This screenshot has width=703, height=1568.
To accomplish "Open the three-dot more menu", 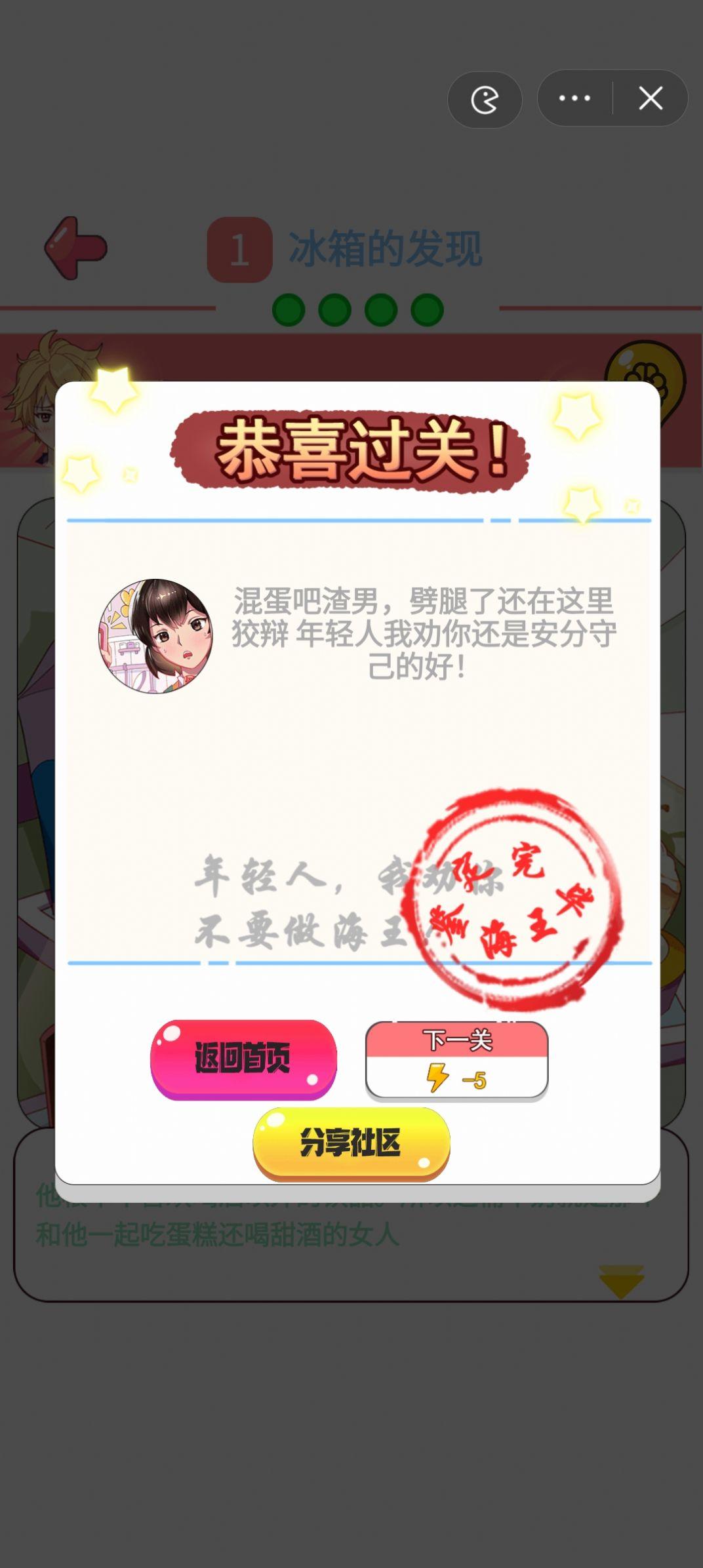I will coord(574,98).
